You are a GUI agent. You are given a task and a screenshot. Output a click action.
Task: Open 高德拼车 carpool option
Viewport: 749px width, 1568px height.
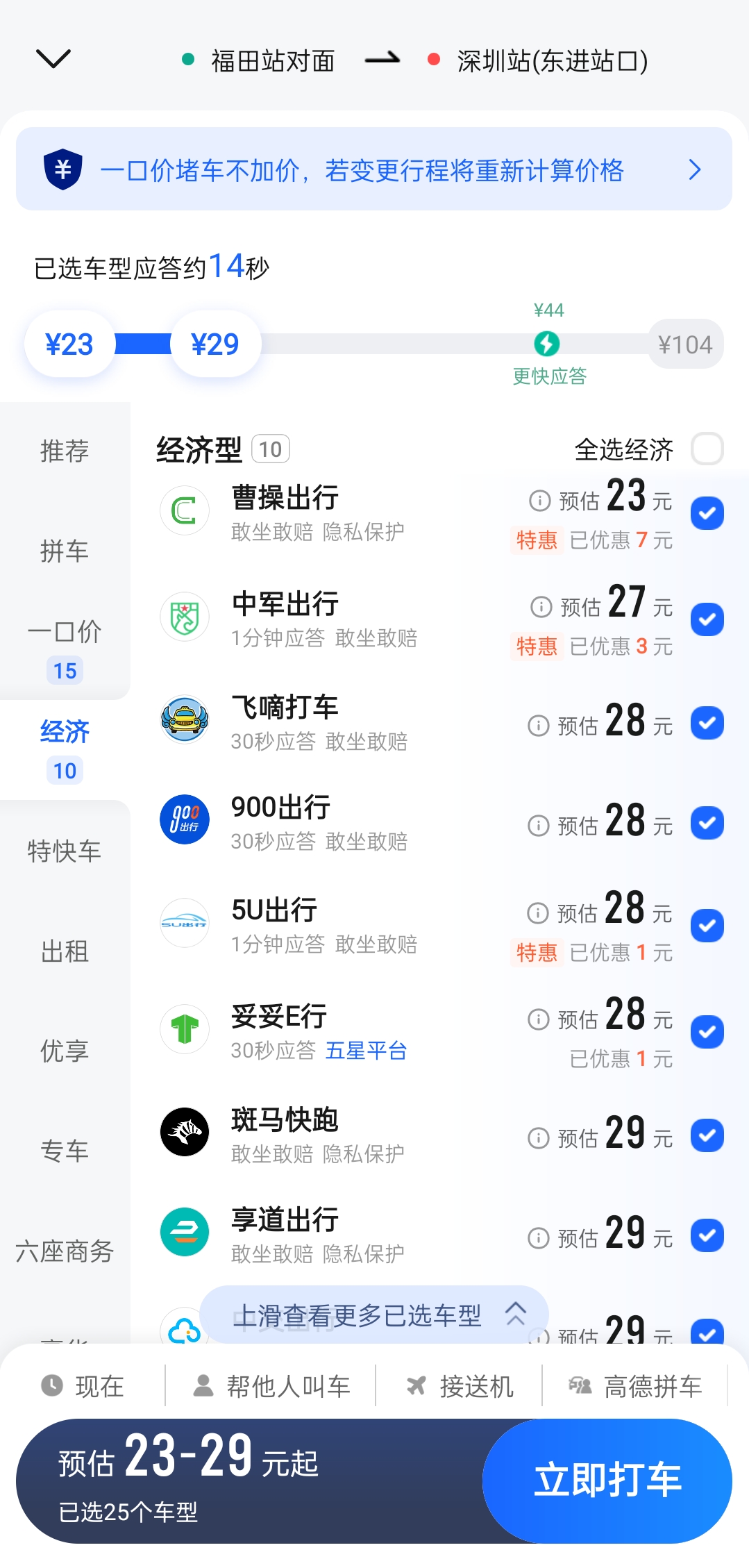point(635,1386)
